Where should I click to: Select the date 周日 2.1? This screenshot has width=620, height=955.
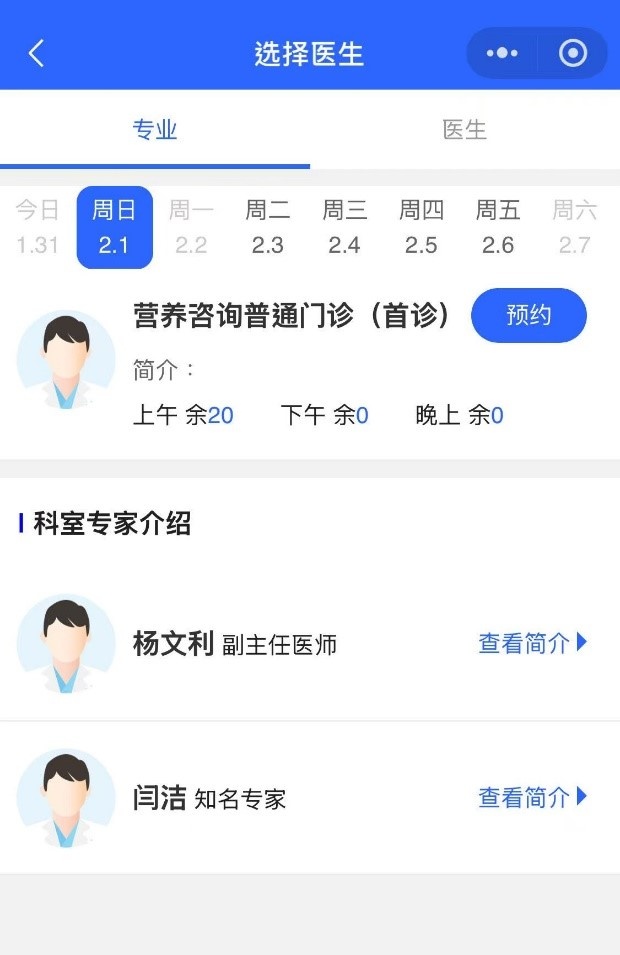114,227
